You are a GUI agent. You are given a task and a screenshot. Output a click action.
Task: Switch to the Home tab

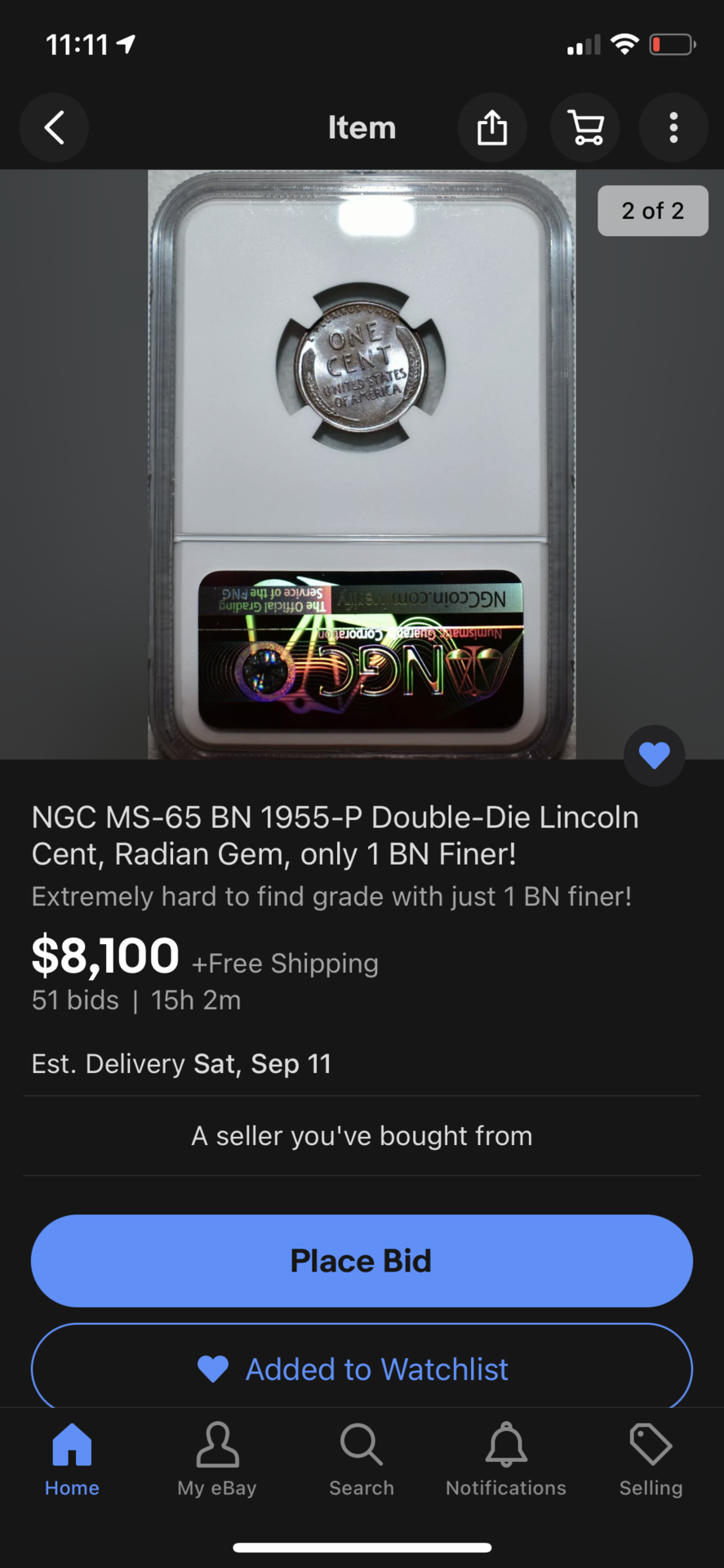coord(72,1460)
